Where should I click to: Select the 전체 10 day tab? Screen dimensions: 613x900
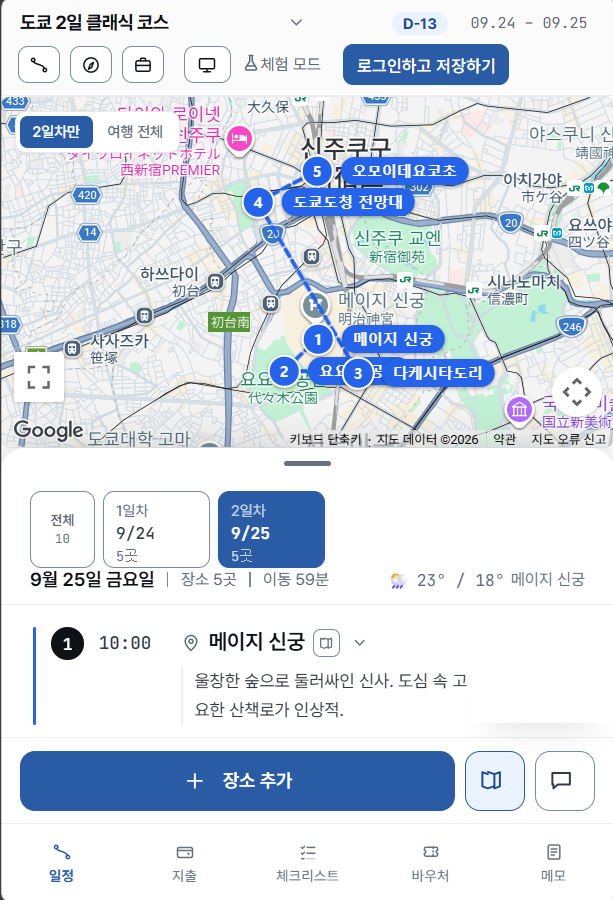[x=63, y=529]
